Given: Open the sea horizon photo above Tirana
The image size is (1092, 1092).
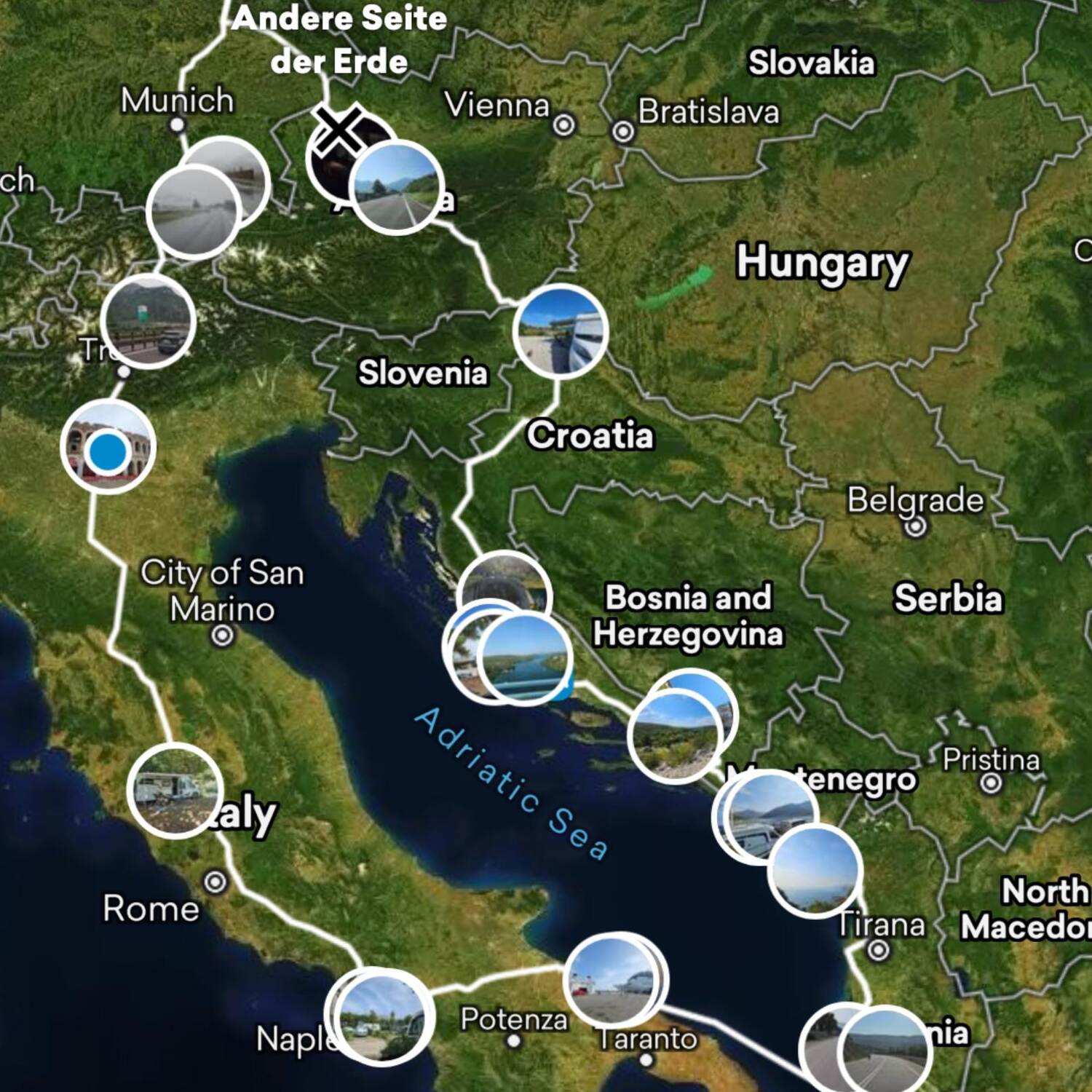Looking at the screenshot, I should [815, 871].
